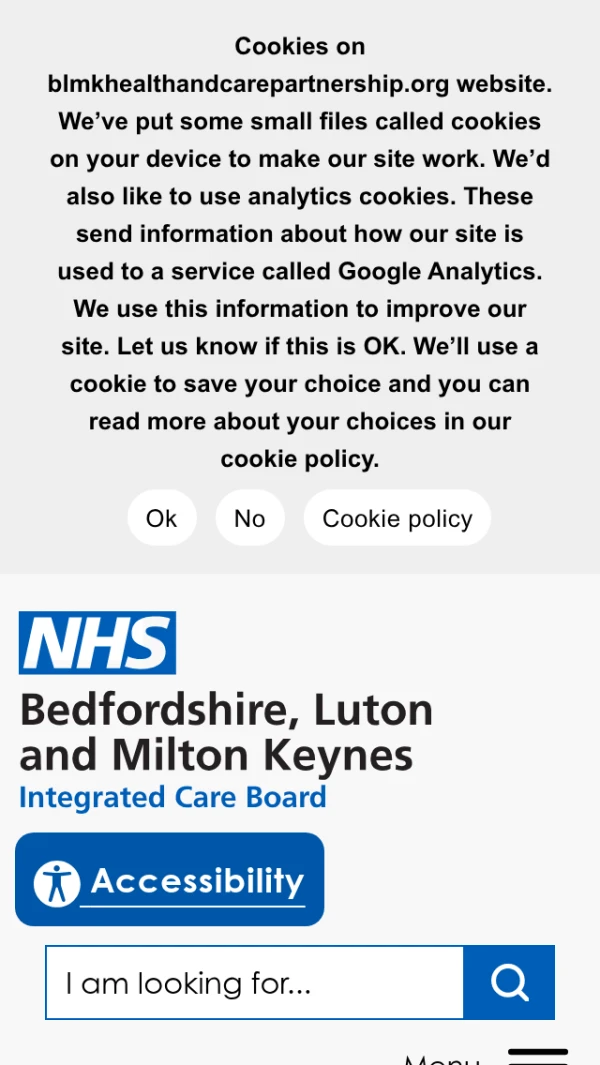600x1065 pixels.
Task: Go to homepage via NHS Bedfordshire logo
Action: tap(226, 711)
